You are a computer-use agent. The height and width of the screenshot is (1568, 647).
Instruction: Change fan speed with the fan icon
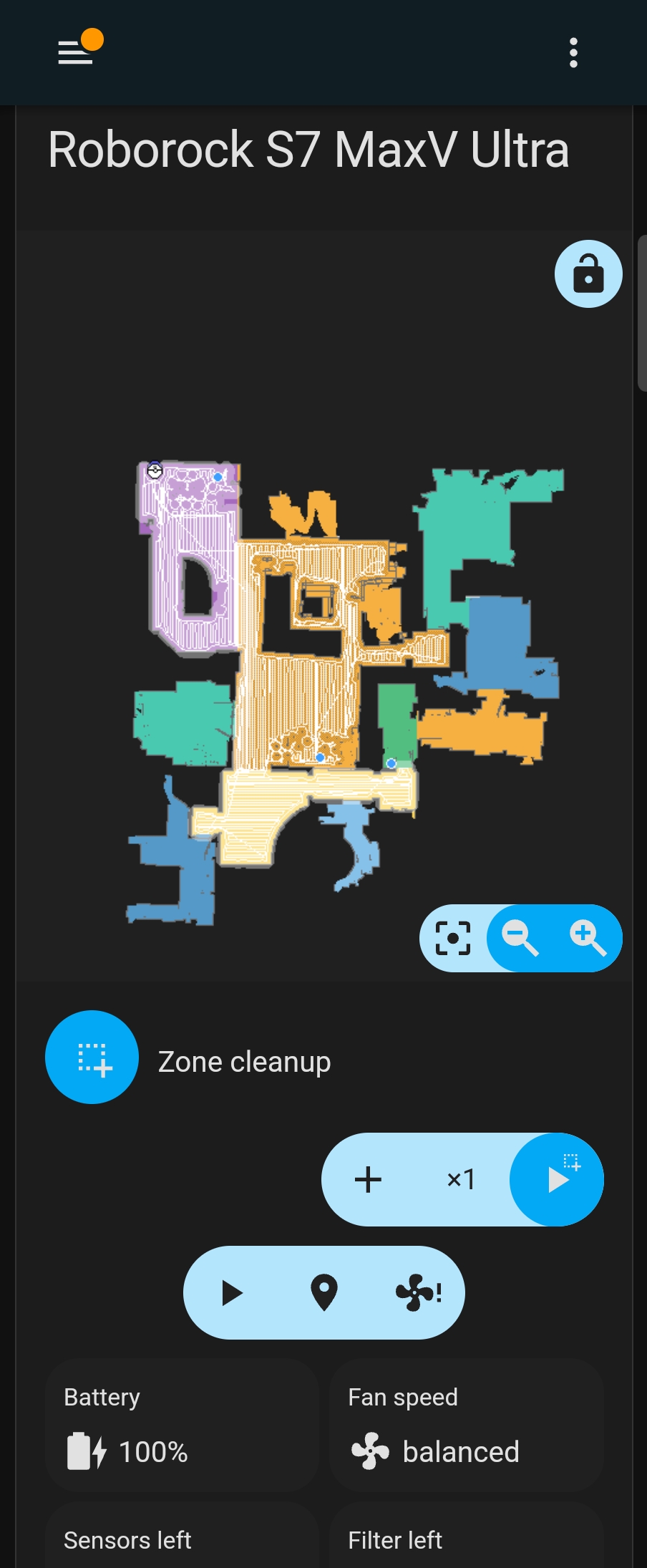coord(417,1293)
